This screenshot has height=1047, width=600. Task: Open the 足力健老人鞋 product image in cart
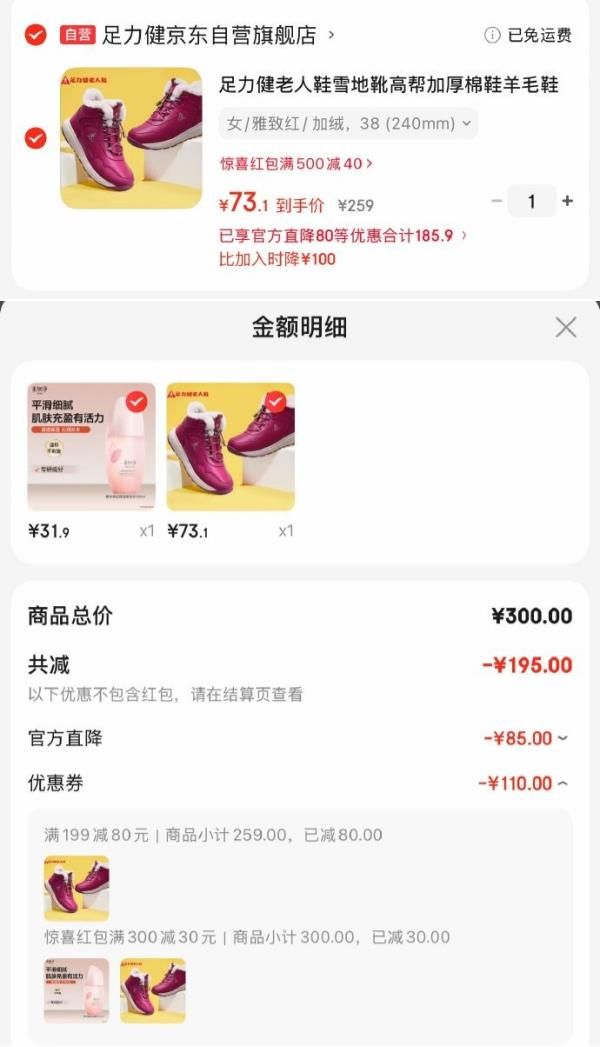[131, 138]
